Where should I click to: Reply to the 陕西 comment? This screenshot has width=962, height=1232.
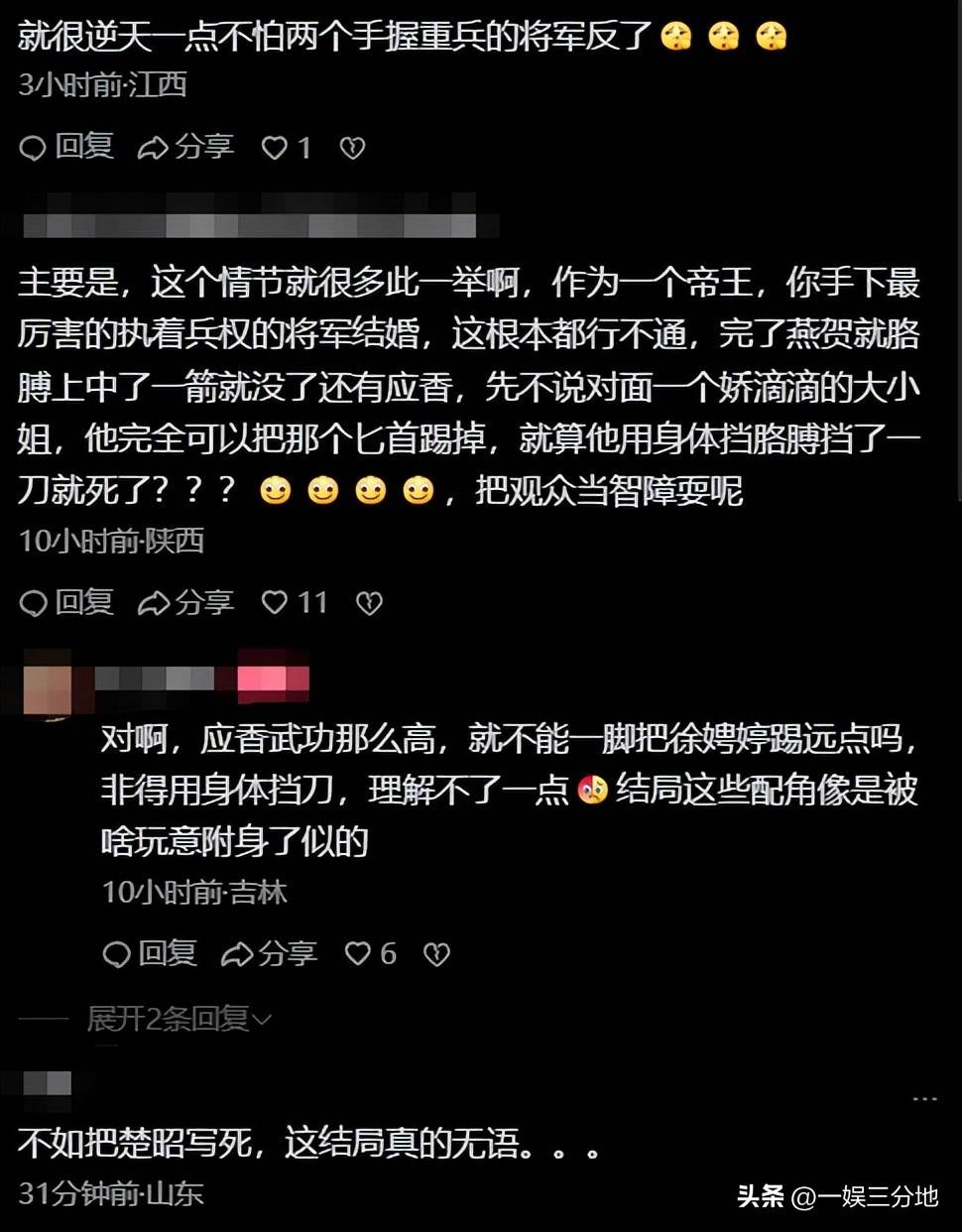(66, 603)
